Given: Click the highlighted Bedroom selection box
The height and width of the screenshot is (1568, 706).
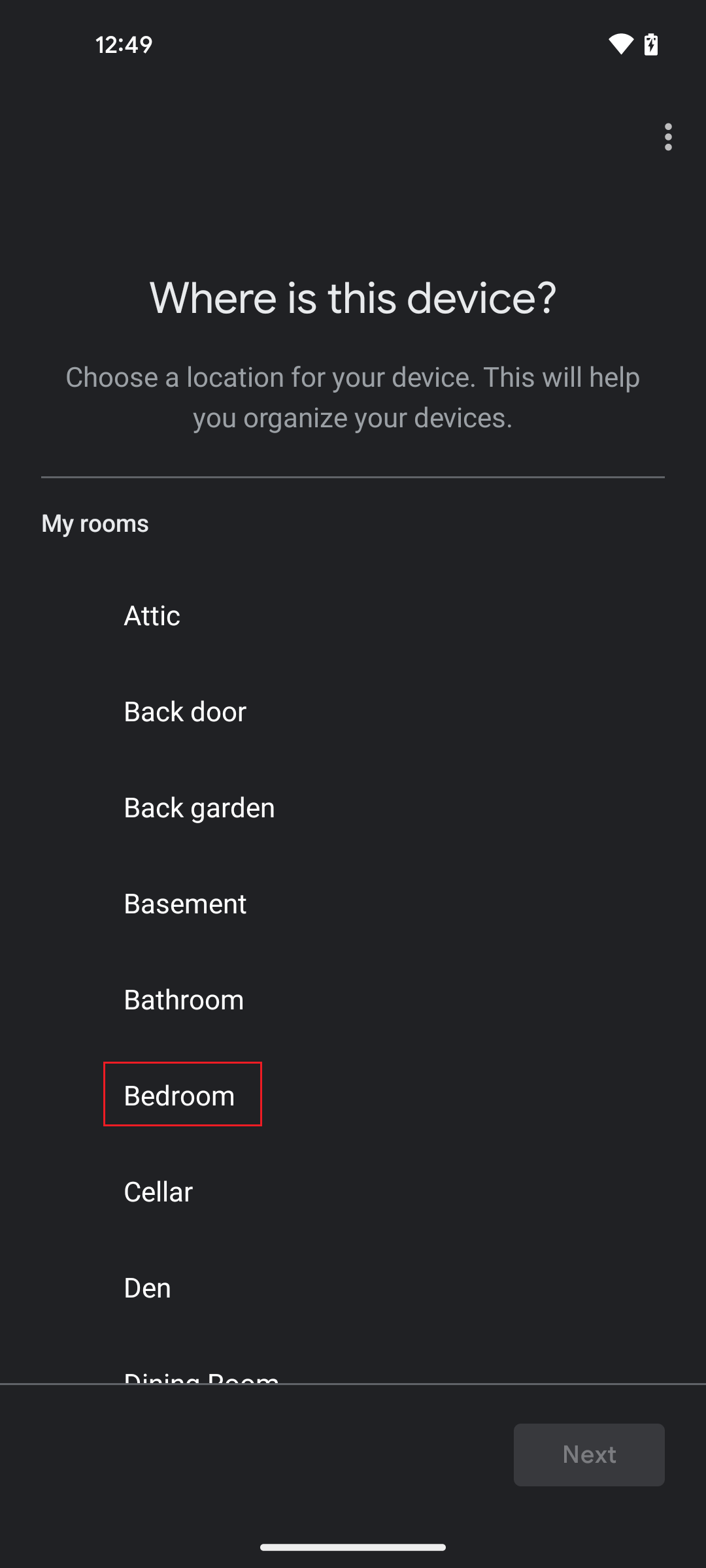Looking at the screenshot, I should (182, 1094).
